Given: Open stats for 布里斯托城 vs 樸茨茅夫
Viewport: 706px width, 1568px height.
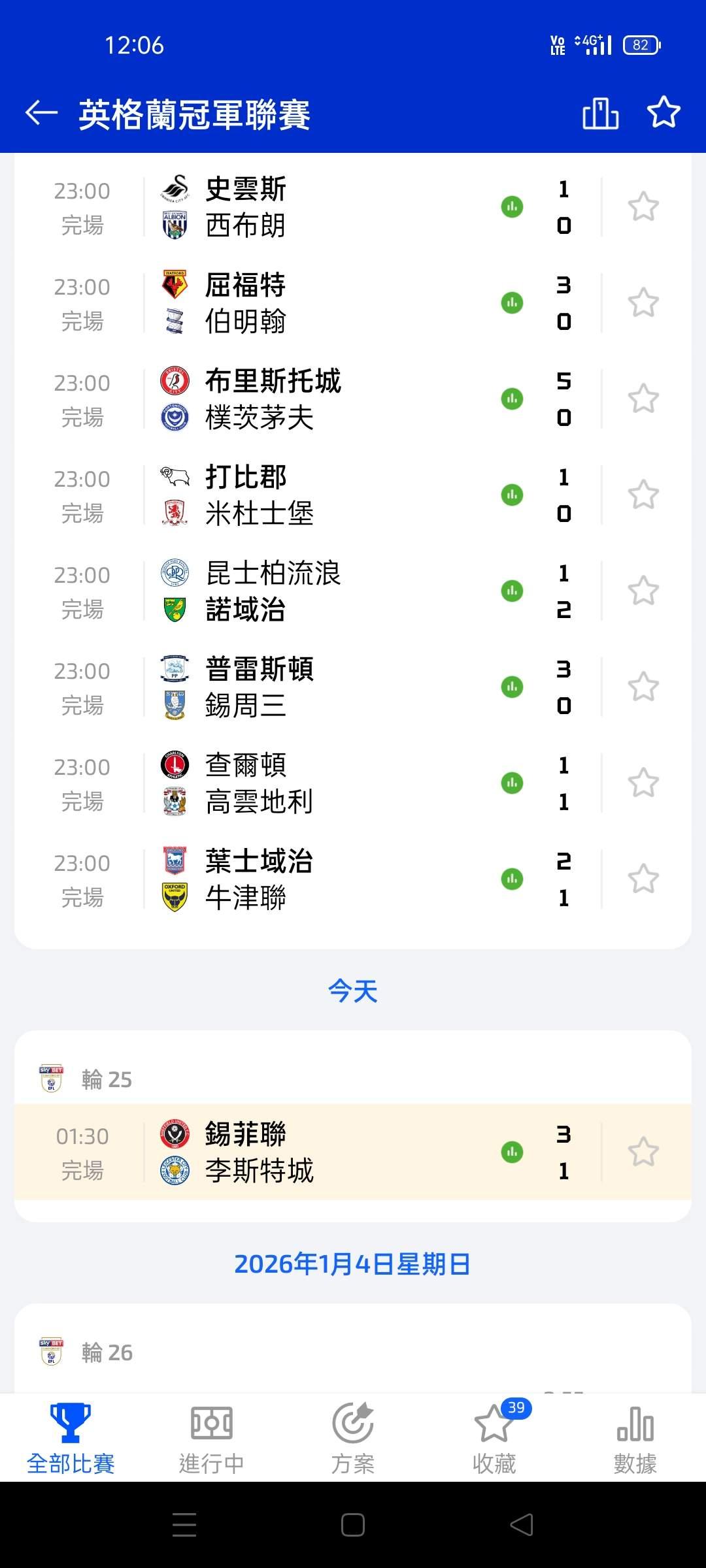Looking at the screenshot, I should click(x=512, y=399).
